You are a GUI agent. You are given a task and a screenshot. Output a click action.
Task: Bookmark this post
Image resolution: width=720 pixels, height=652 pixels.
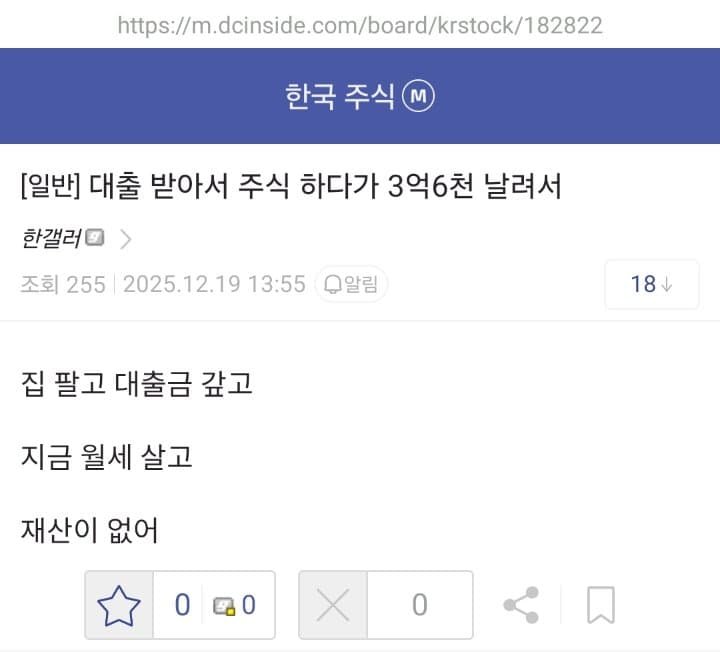click(601, 605)
